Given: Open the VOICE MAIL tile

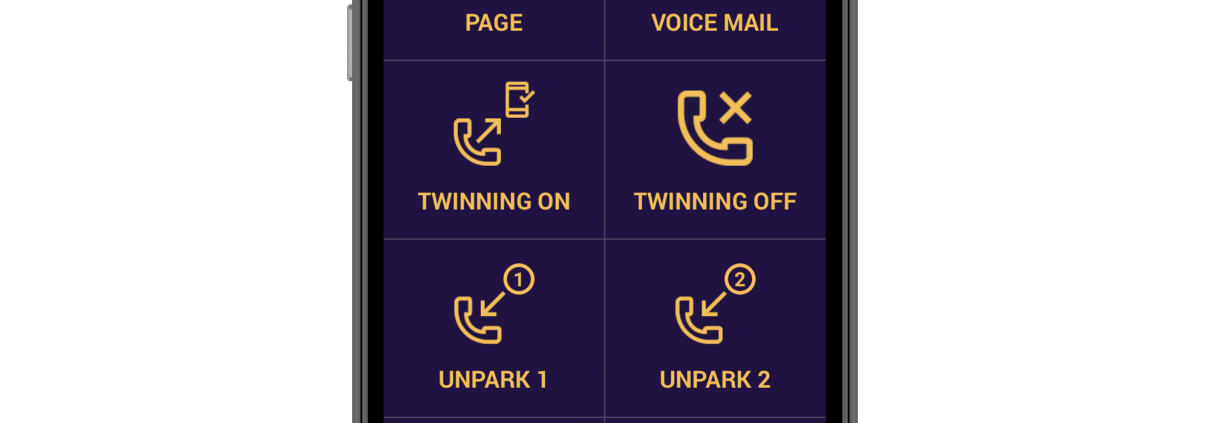Looking at the screenshot, I should (714, 25).
